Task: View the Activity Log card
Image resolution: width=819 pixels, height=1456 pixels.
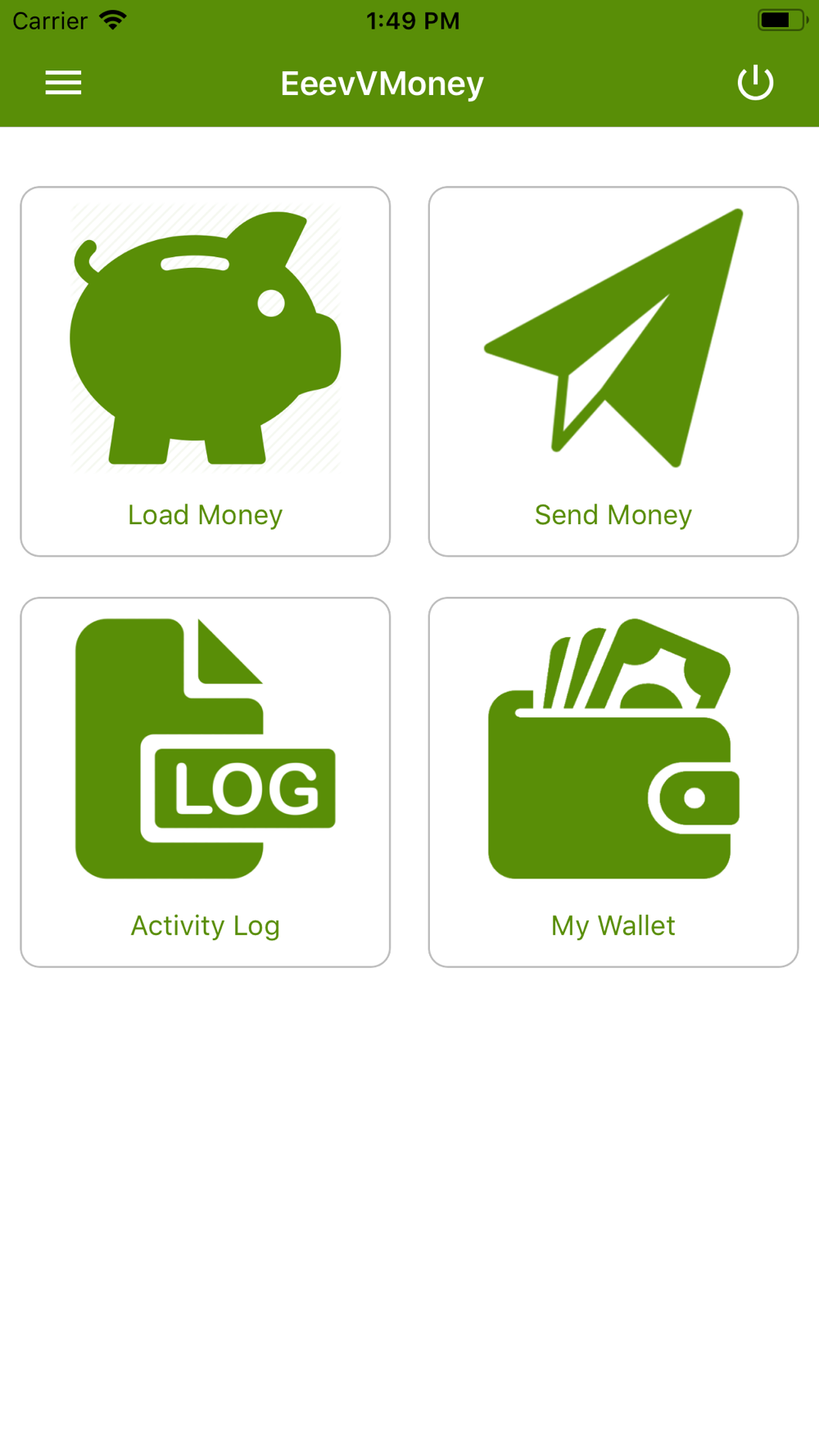Action: [205, 782]
